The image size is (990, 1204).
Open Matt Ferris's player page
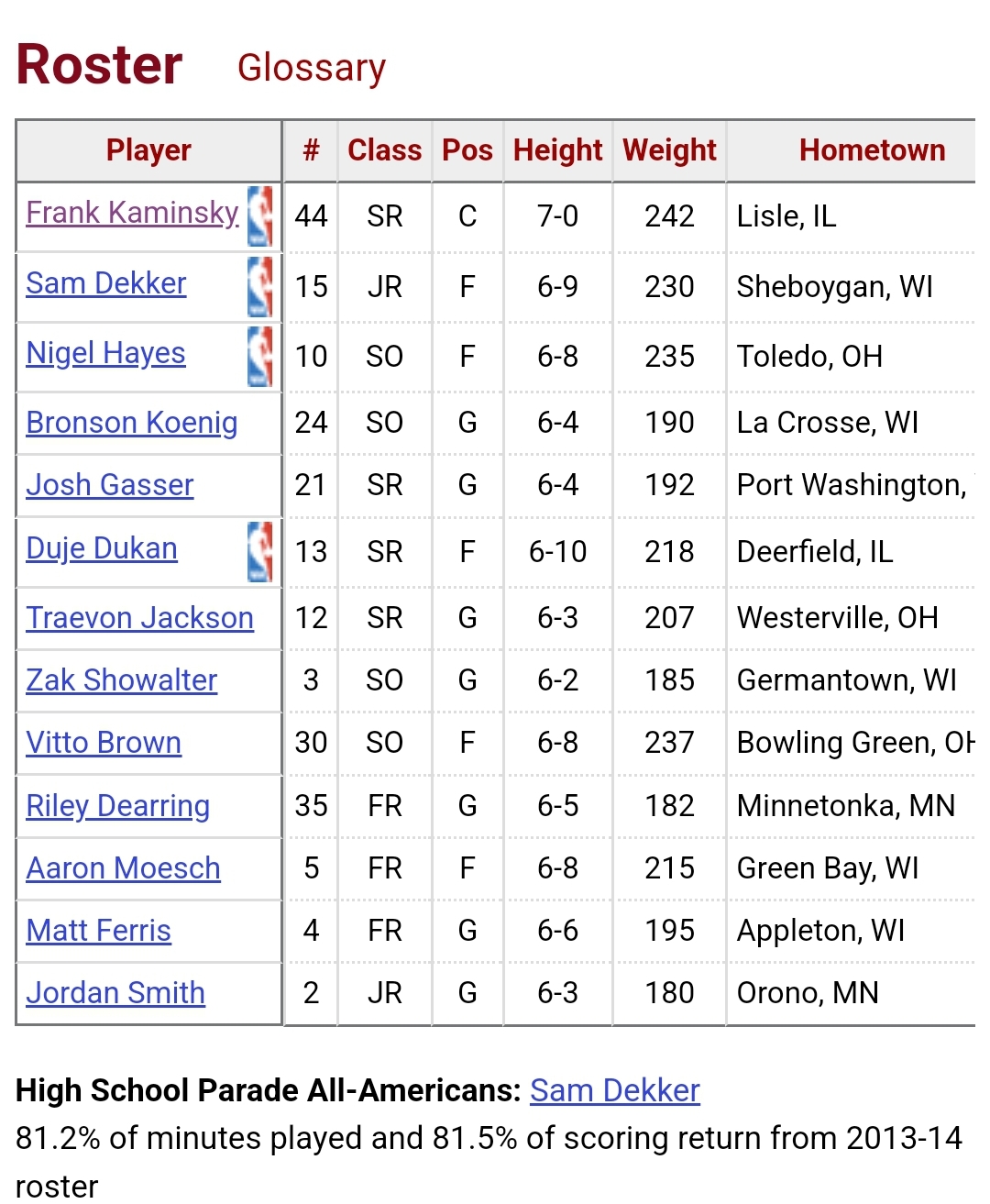click(99, 931)
